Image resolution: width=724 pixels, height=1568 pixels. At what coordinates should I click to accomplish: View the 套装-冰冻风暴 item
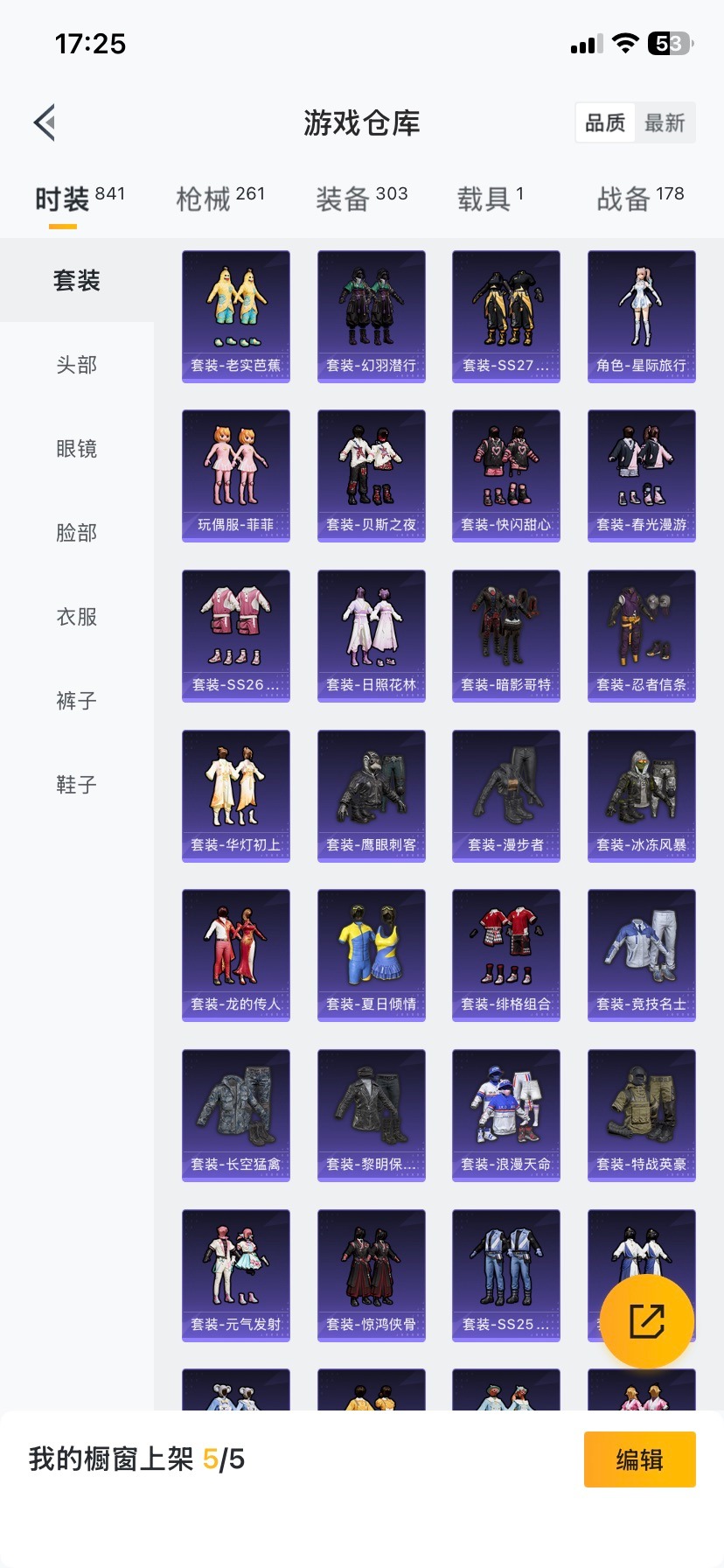tap(641, 794)
